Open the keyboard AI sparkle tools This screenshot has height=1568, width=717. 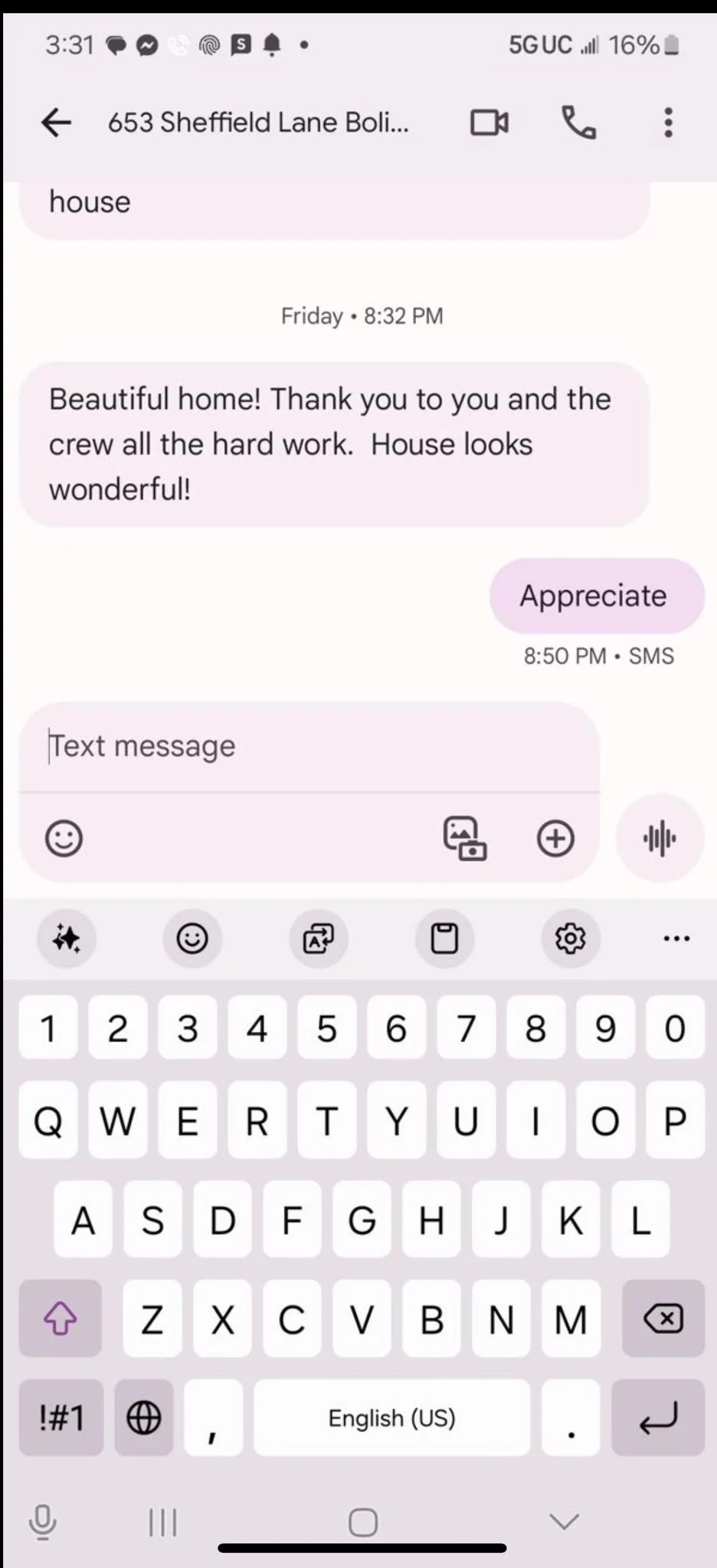coord(67,938)
